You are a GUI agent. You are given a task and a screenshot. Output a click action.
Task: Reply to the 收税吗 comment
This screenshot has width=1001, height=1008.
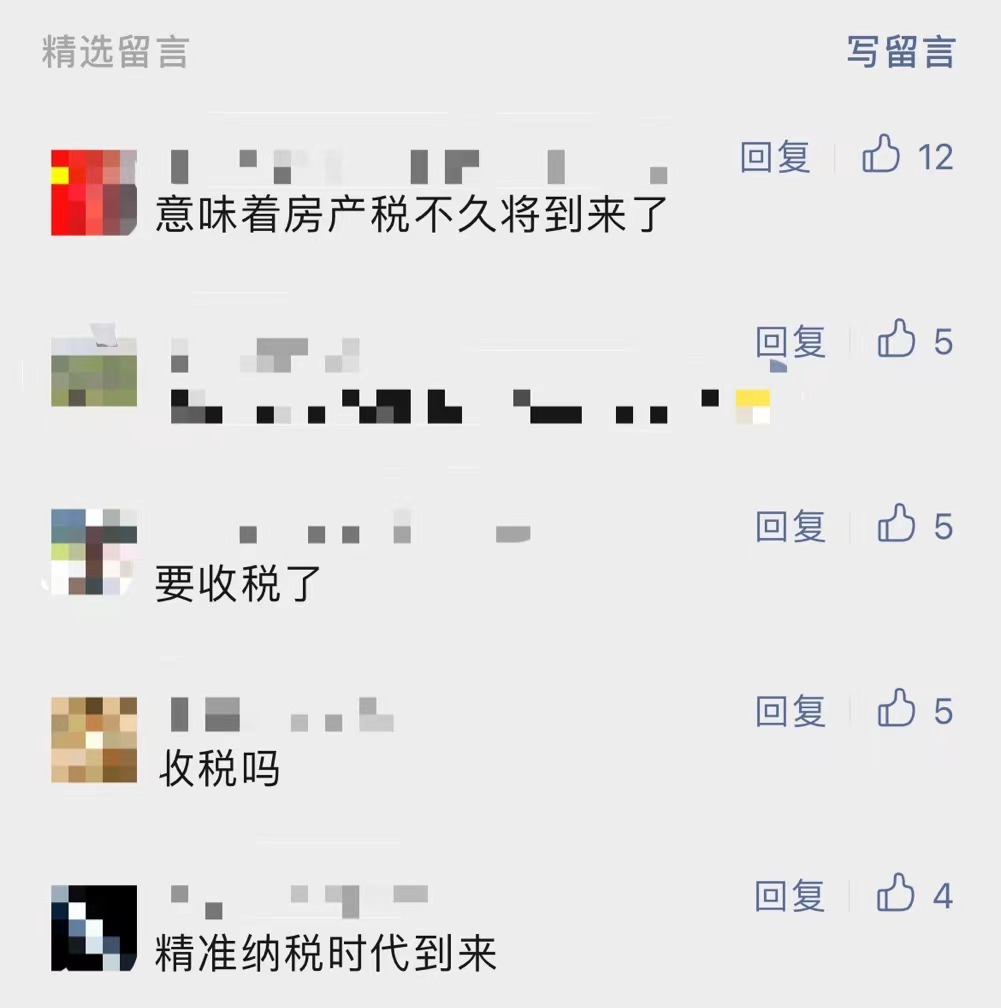click(x=790, y=711)
